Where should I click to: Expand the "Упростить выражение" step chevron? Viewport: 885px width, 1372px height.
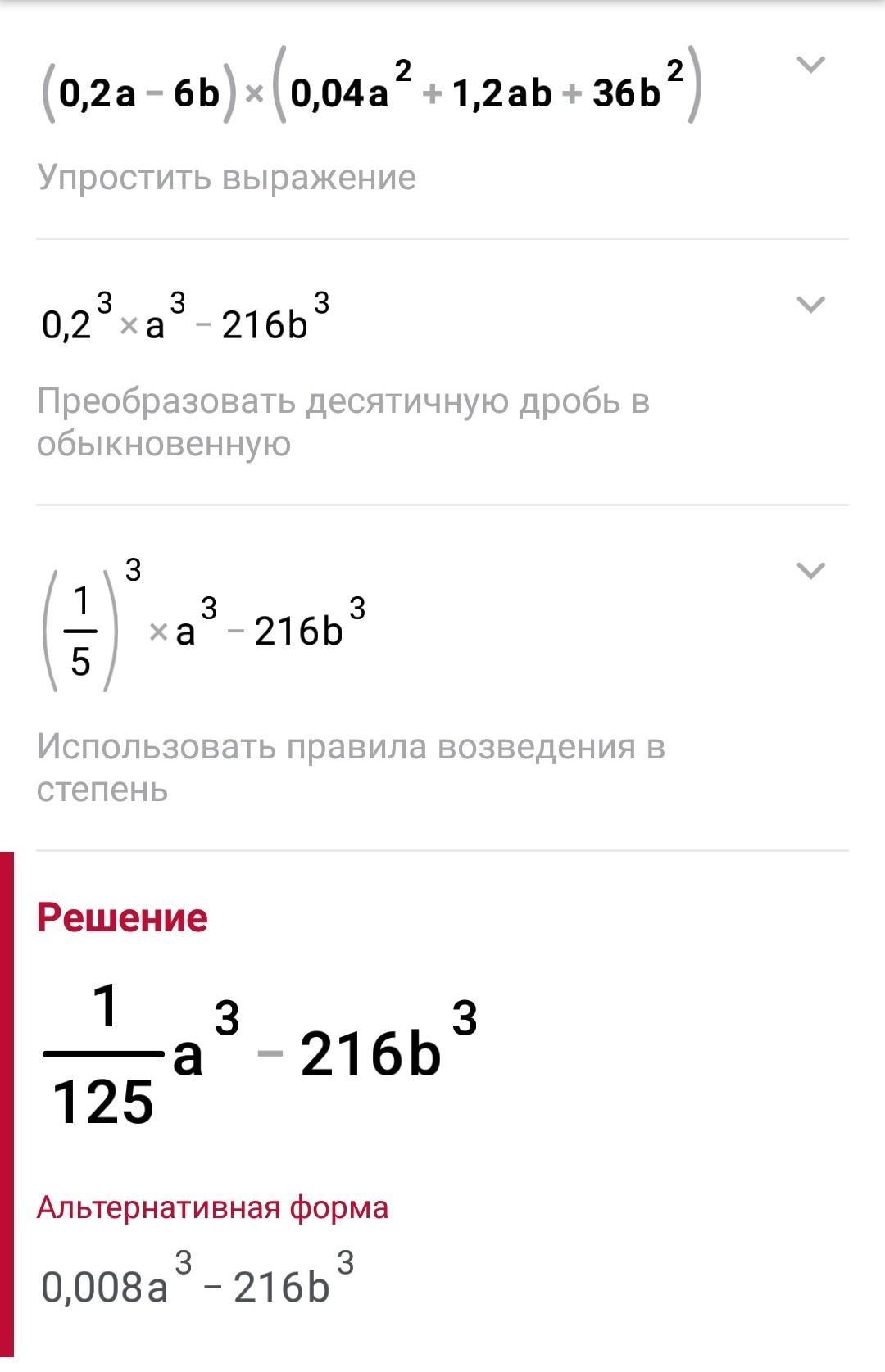coord(810,64)
